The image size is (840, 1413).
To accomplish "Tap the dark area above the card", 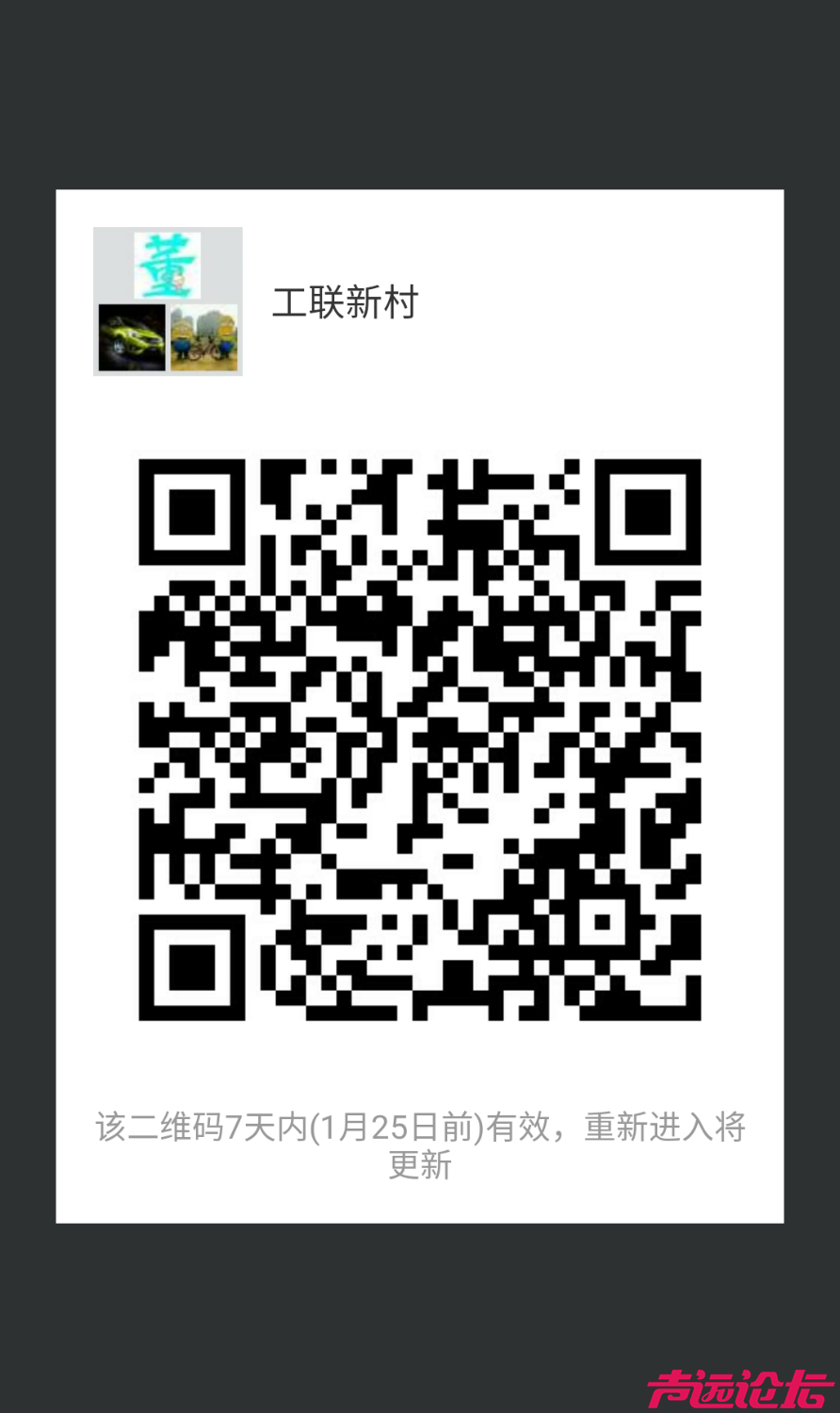I will [x=420, y=94].
